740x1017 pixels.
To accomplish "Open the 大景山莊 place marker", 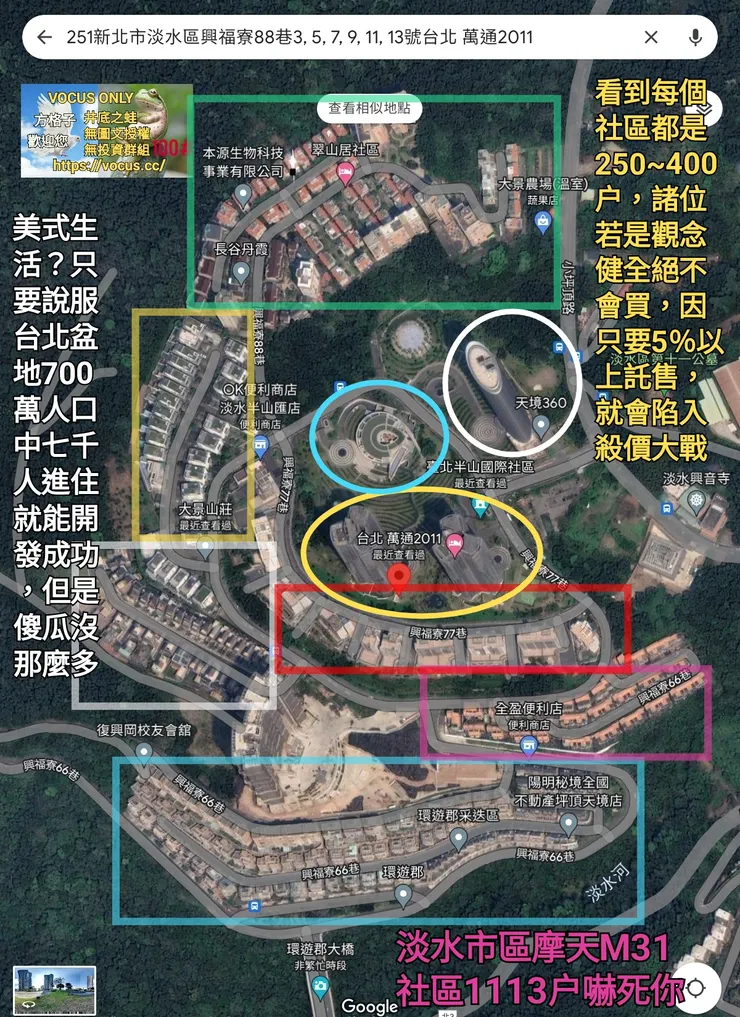I will pos(204,549).
